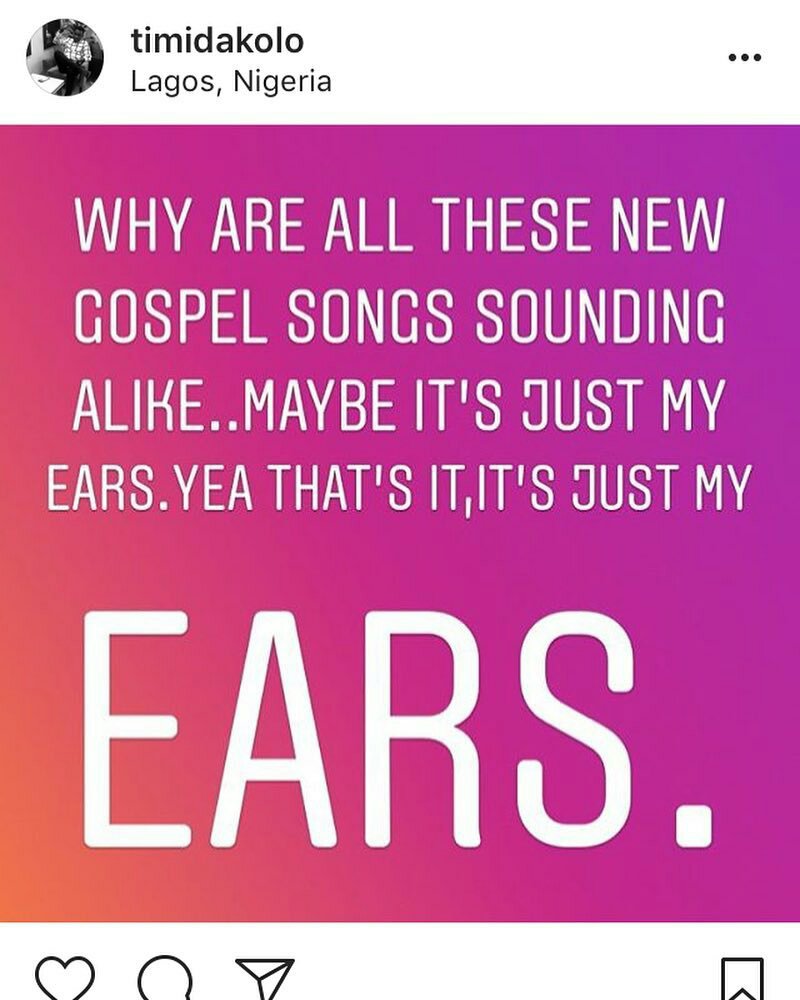Open the Lagos, Nigeria location
The image size is (800, 1000).
(231, 81)
